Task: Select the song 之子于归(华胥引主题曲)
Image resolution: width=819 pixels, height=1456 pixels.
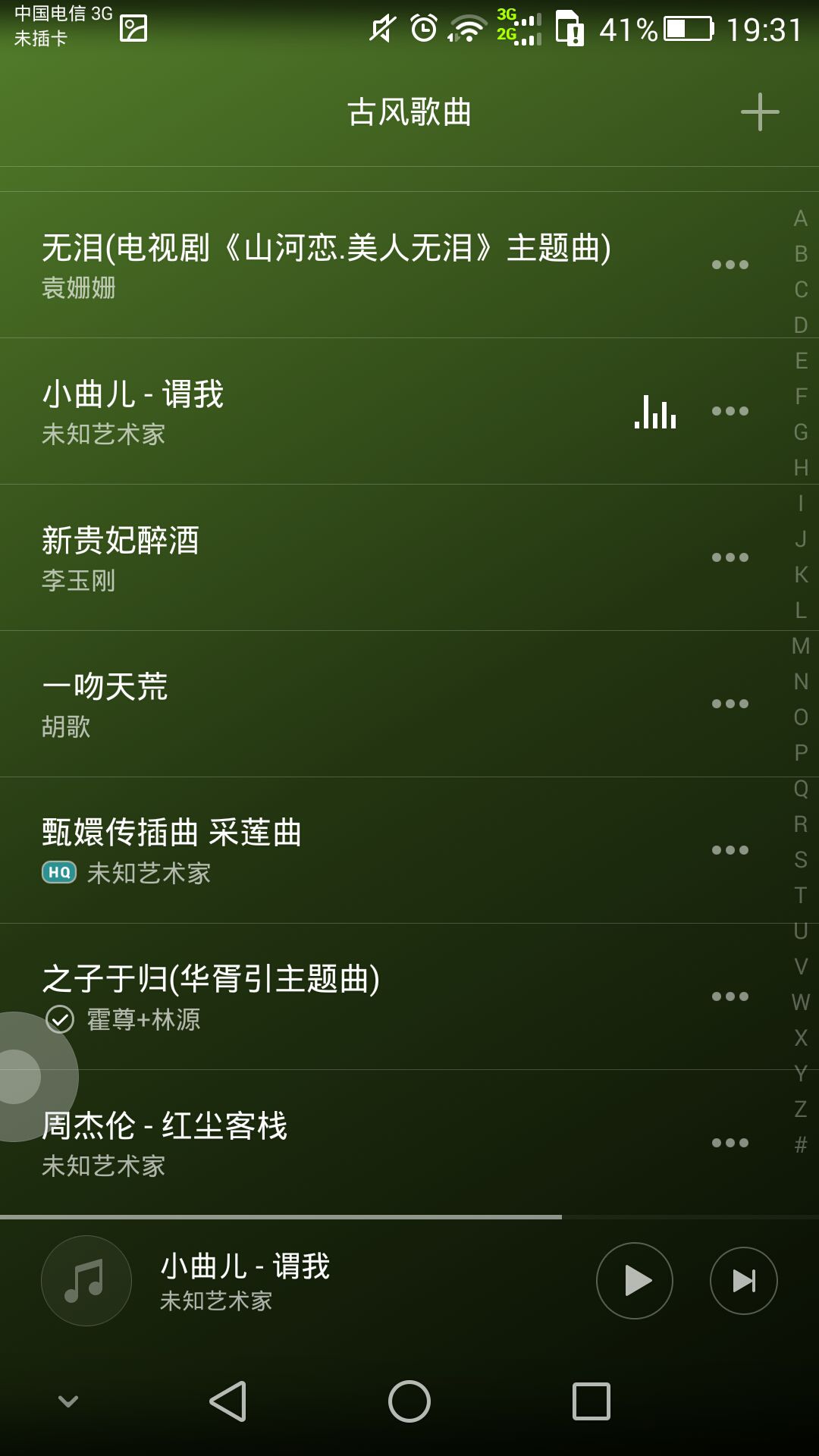Action: click(356, 996)
